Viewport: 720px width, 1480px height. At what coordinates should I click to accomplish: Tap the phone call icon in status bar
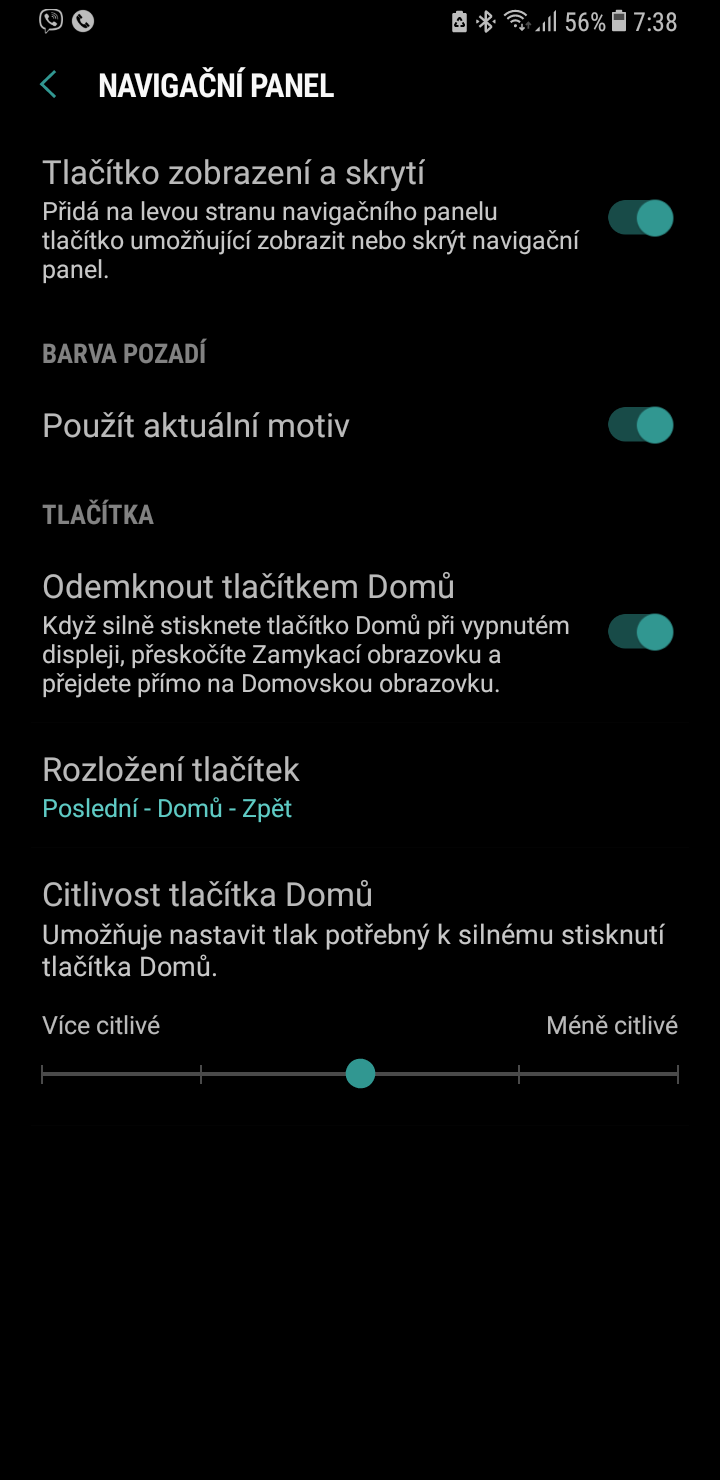click(84, 21)
